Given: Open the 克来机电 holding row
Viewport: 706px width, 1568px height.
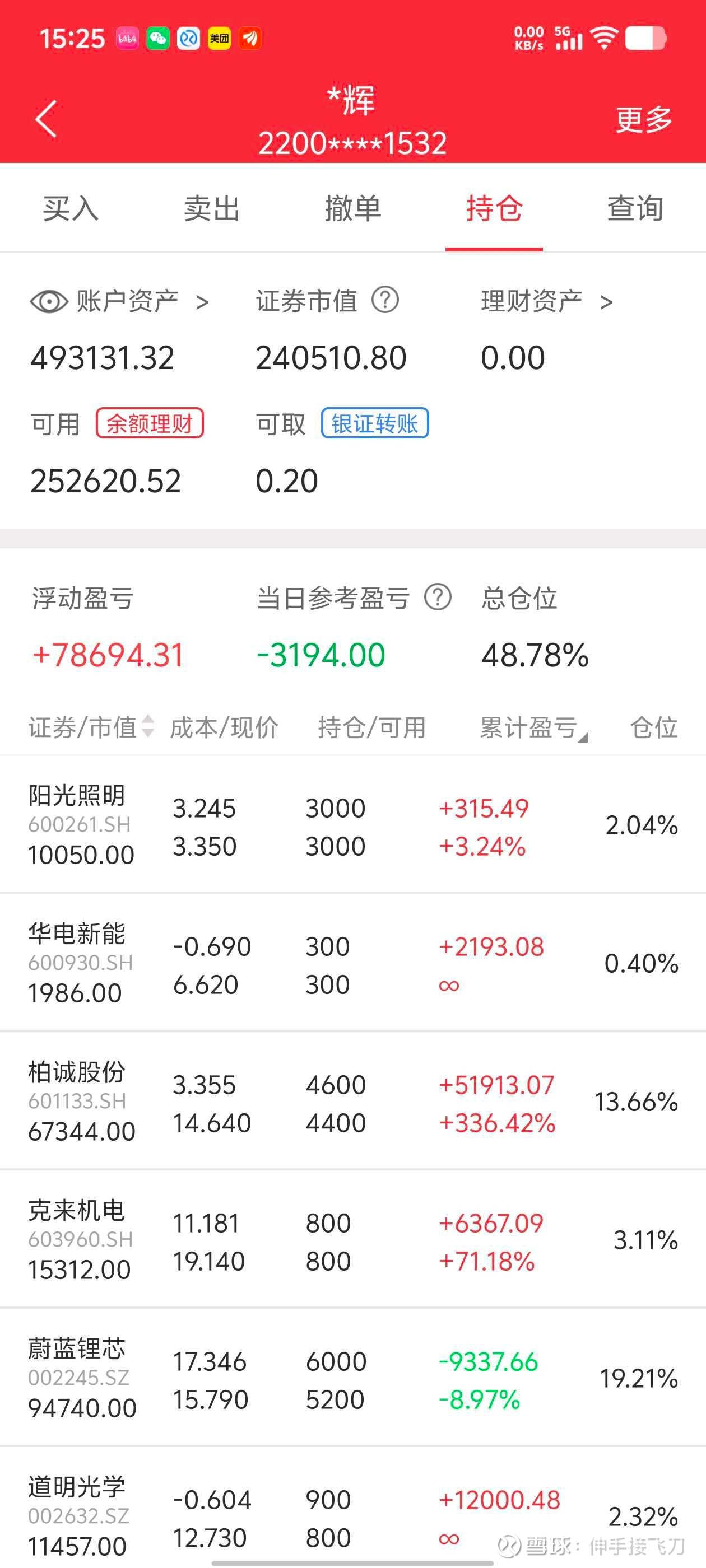Looking at the screenshot, I should coord(352,1239).
